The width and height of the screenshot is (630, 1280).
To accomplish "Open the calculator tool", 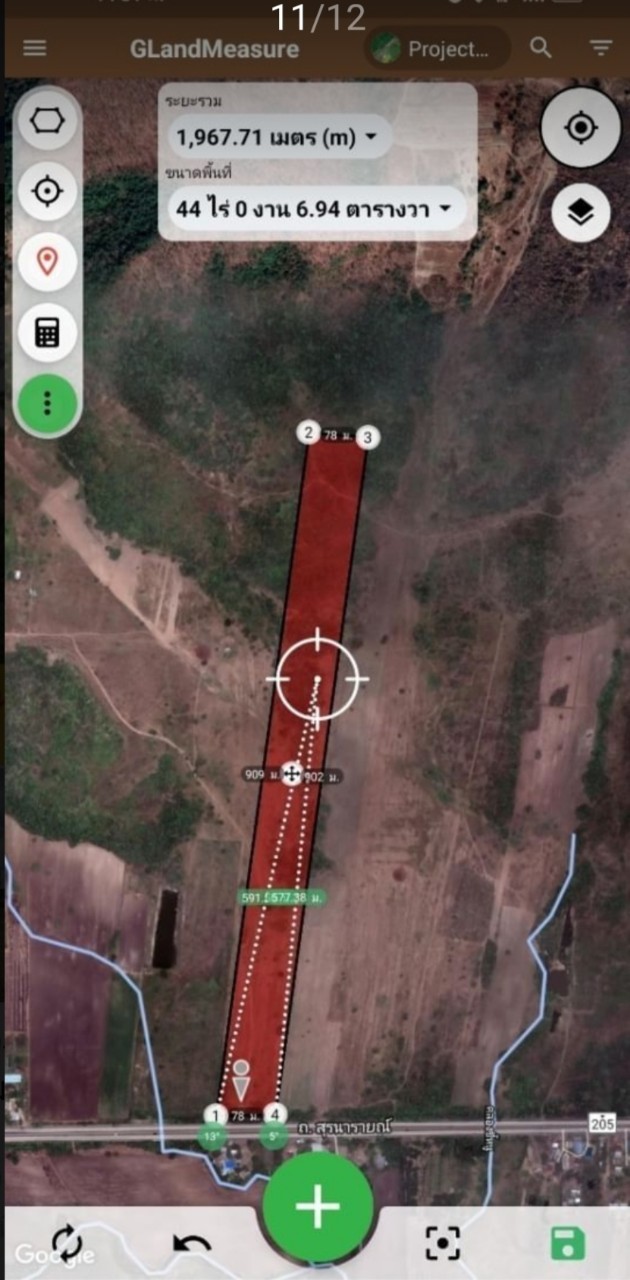I will tap(47, 333).
